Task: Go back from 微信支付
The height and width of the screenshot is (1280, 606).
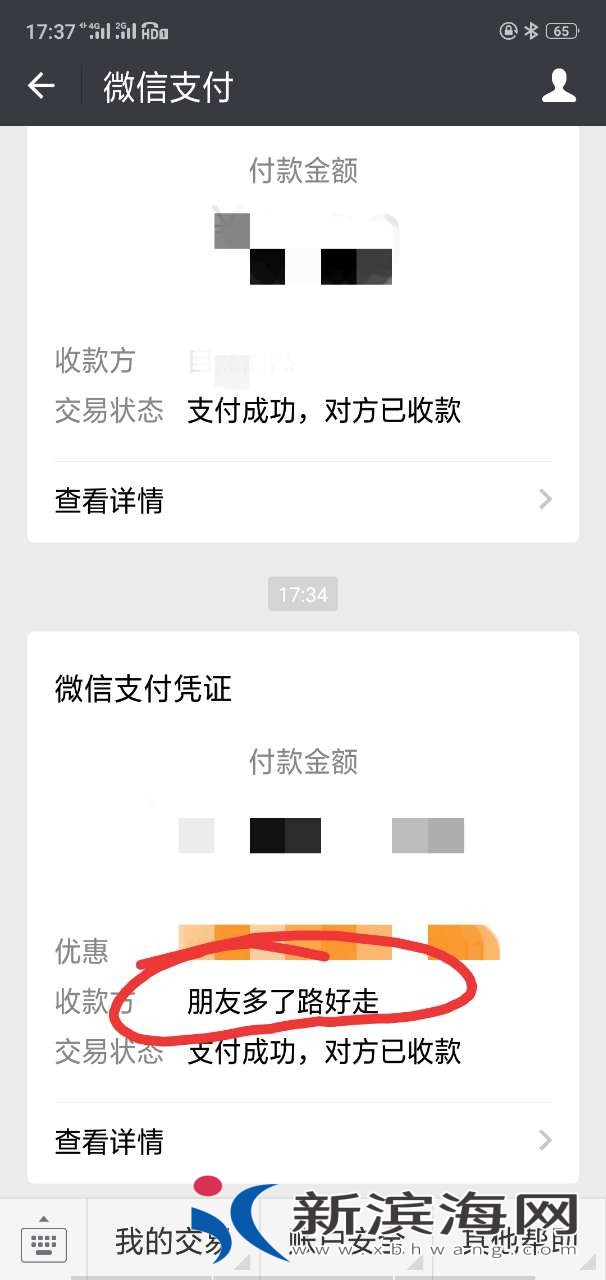Action: (x=41, y=87)
